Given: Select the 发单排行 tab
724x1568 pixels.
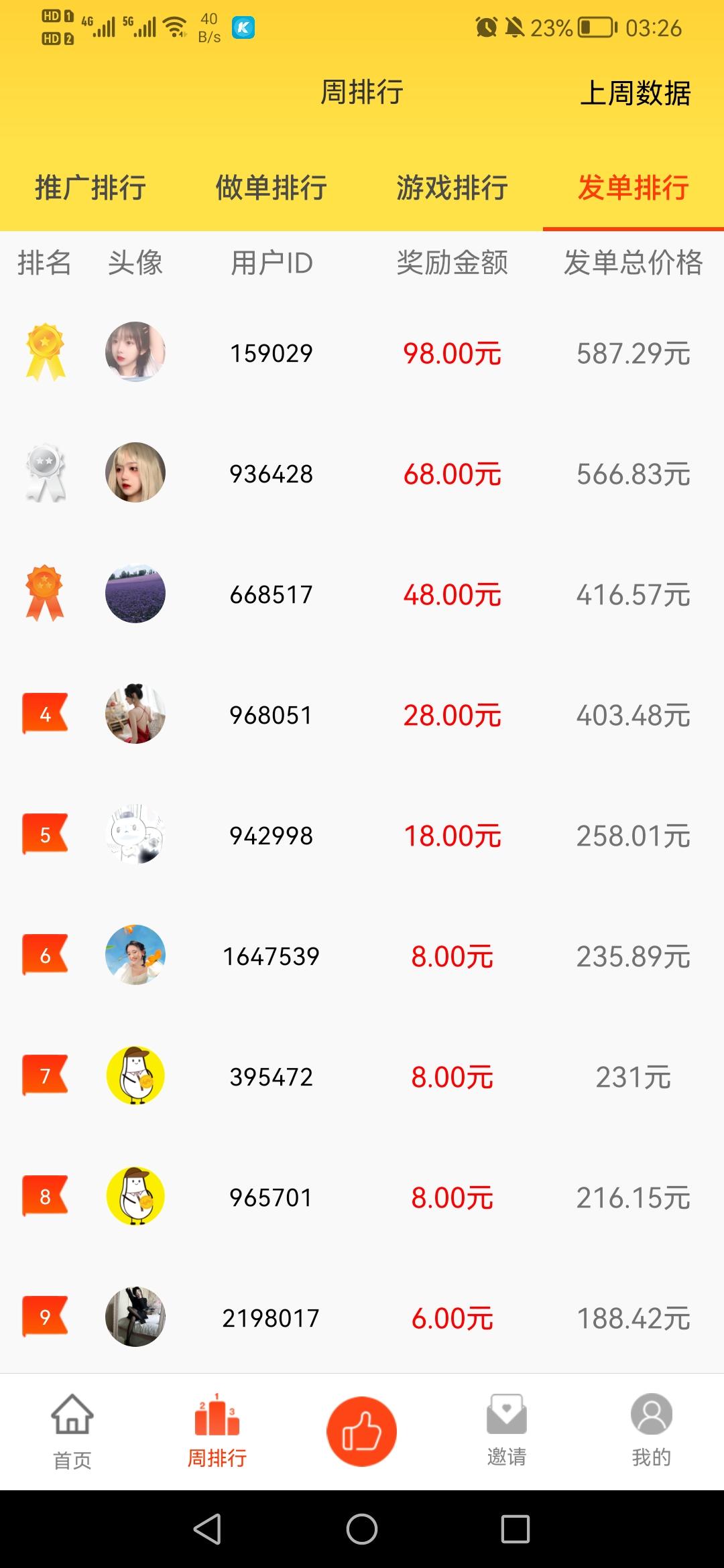Looking at the screenshot, I should pos(633,188).
